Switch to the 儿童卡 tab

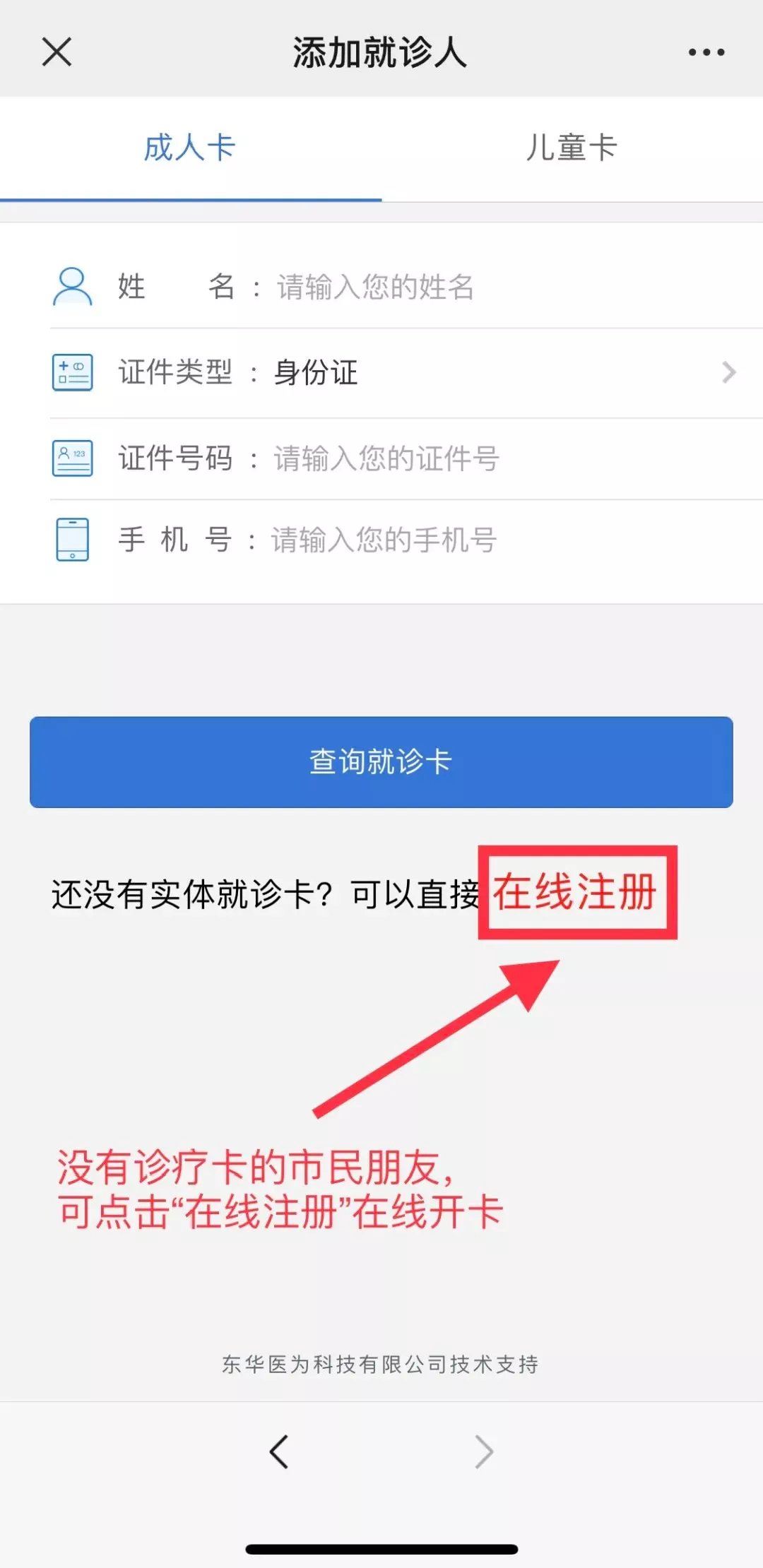[x=572, y=148]
